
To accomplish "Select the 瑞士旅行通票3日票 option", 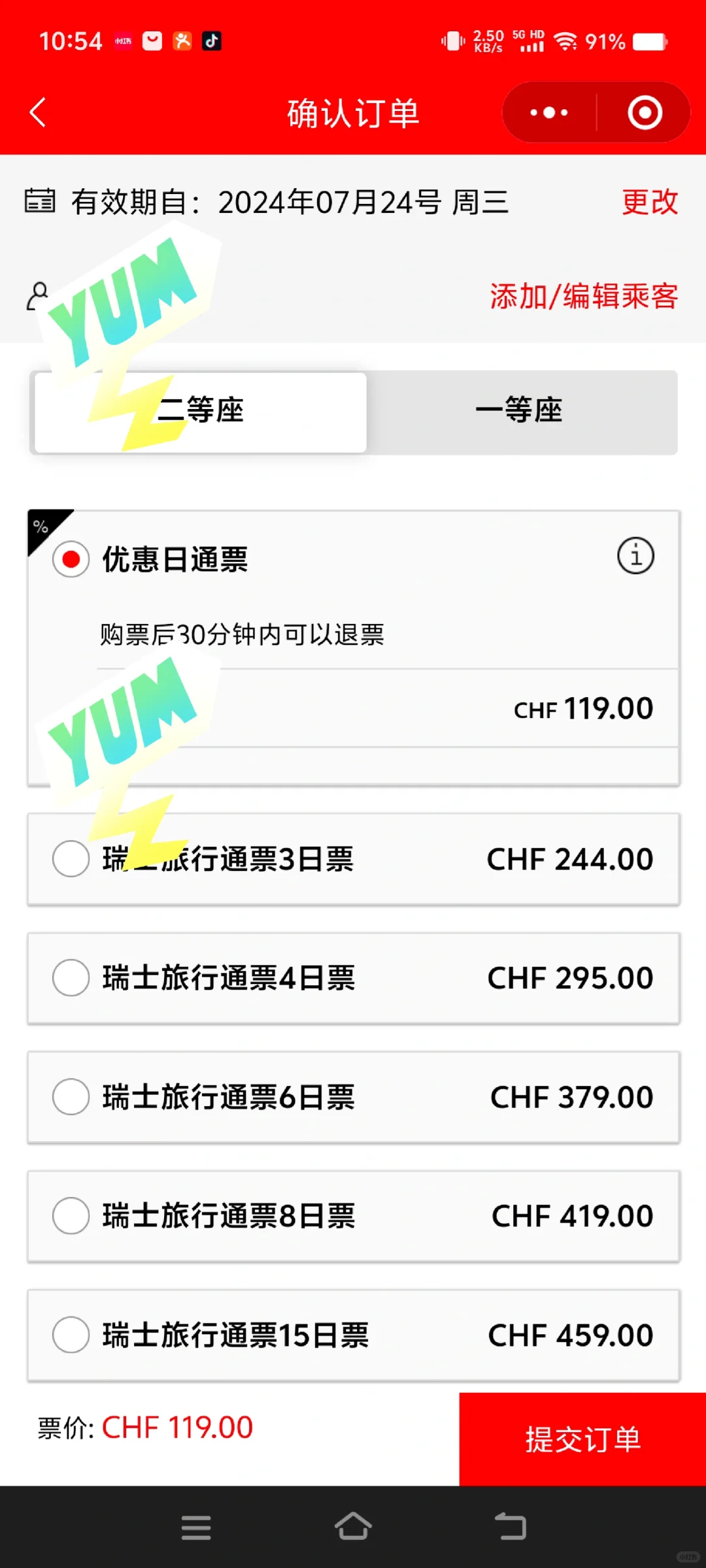I will pos(71,859).
